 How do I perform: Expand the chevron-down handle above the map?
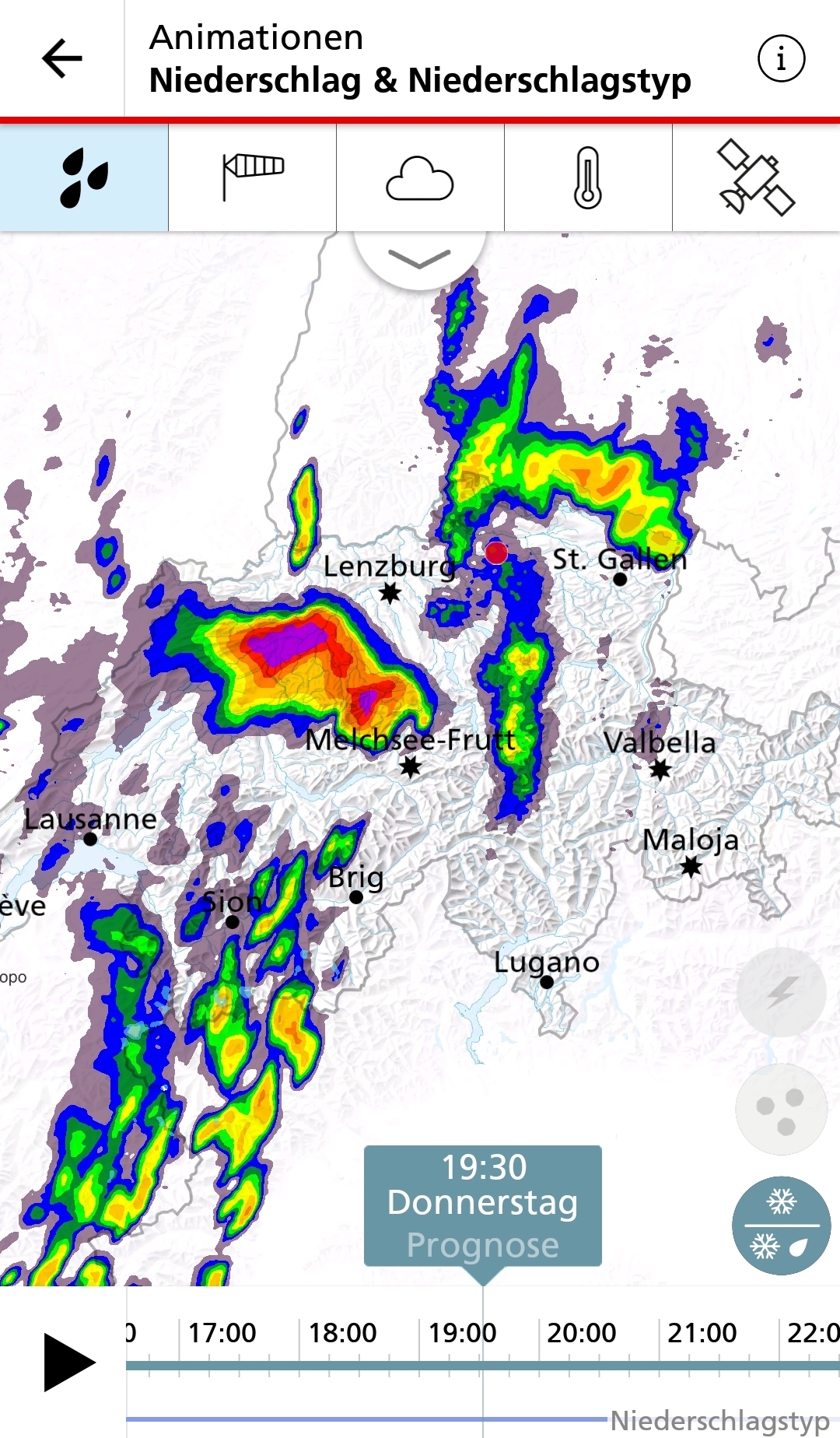[419, 259]
